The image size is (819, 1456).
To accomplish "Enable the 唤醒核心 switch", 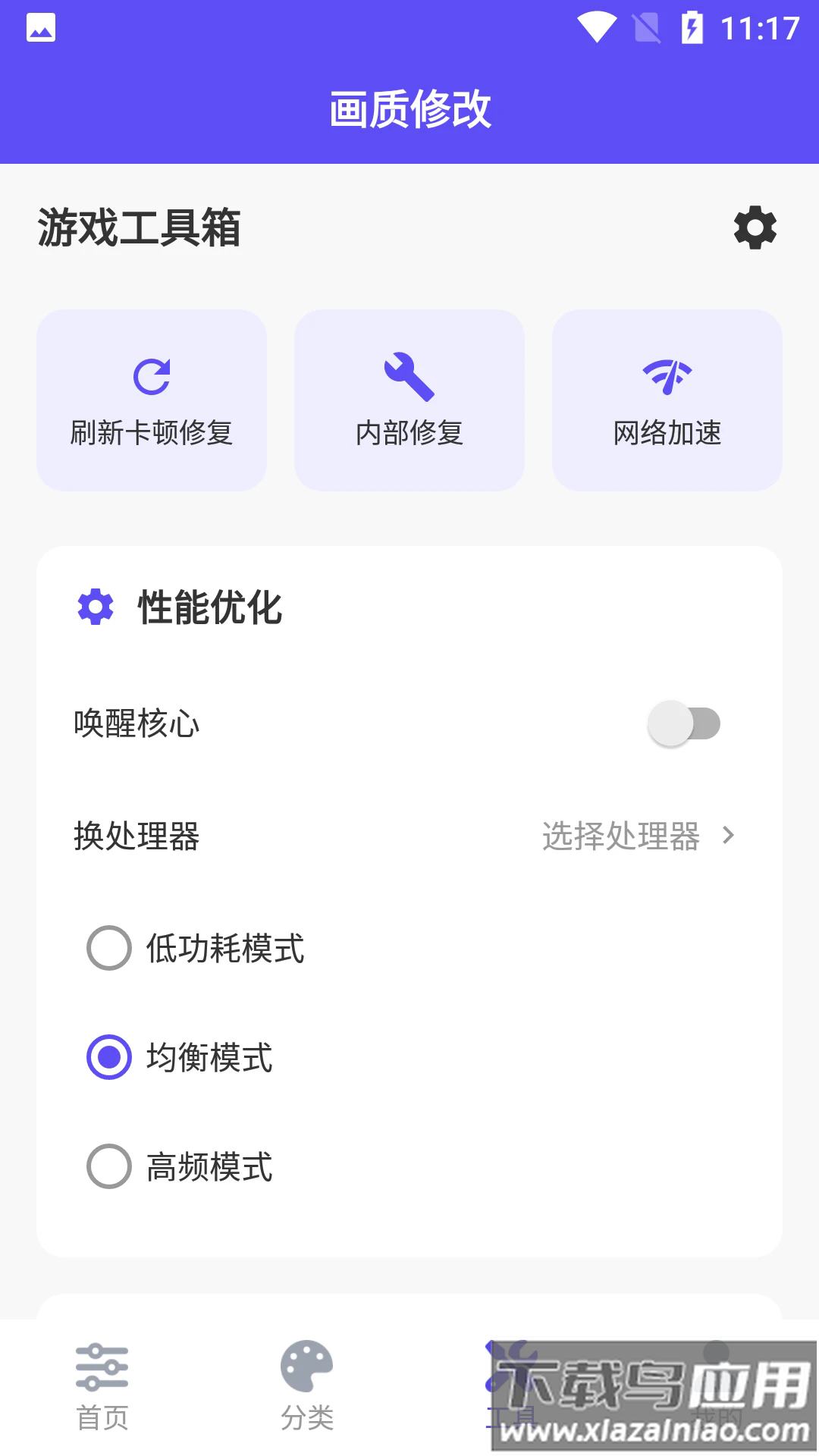I will (682, 723).
